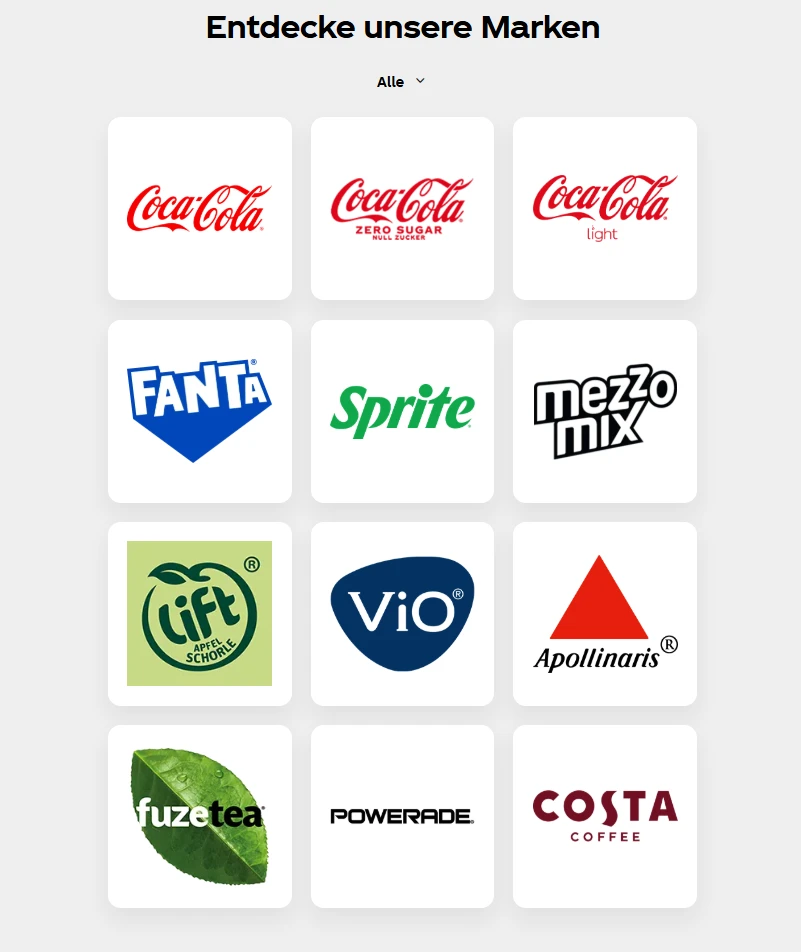801x952 pixels.
Task: Select the Coca-Cola brand logo
Action: pyautogui.click(x=199, y=207)
